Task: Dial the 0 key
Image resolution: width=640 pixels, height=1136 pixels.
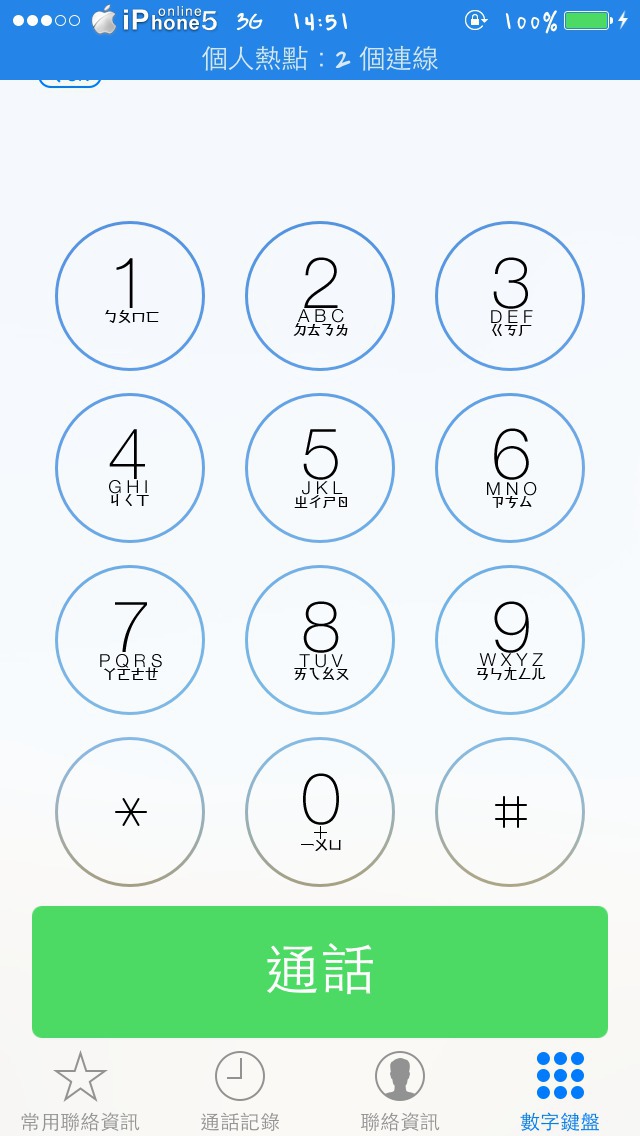Action: [320, 812]
